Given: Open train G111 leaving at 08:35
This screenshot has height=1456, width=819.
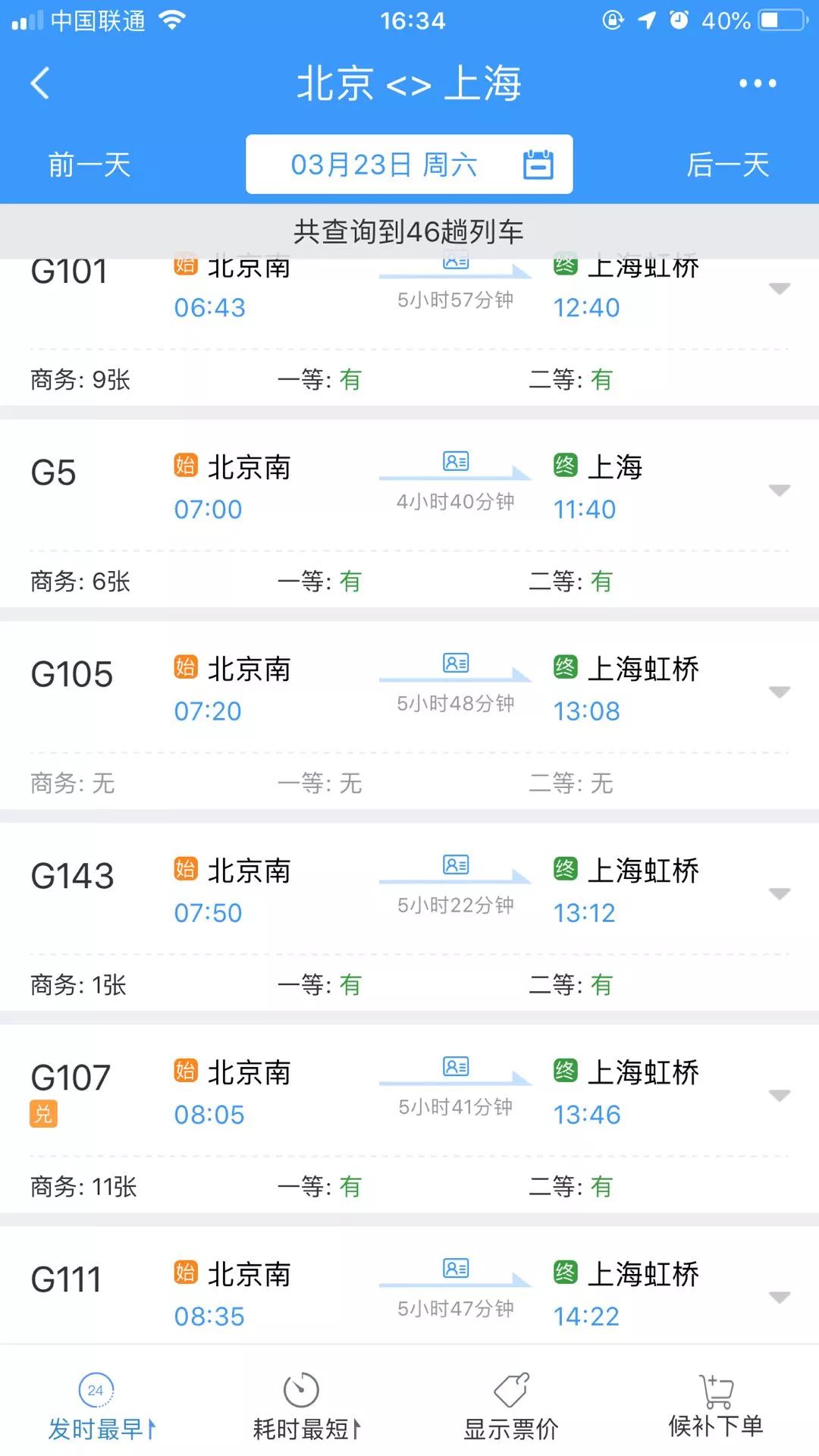Looking at the screenshot, I should (x=379, y=1294).
